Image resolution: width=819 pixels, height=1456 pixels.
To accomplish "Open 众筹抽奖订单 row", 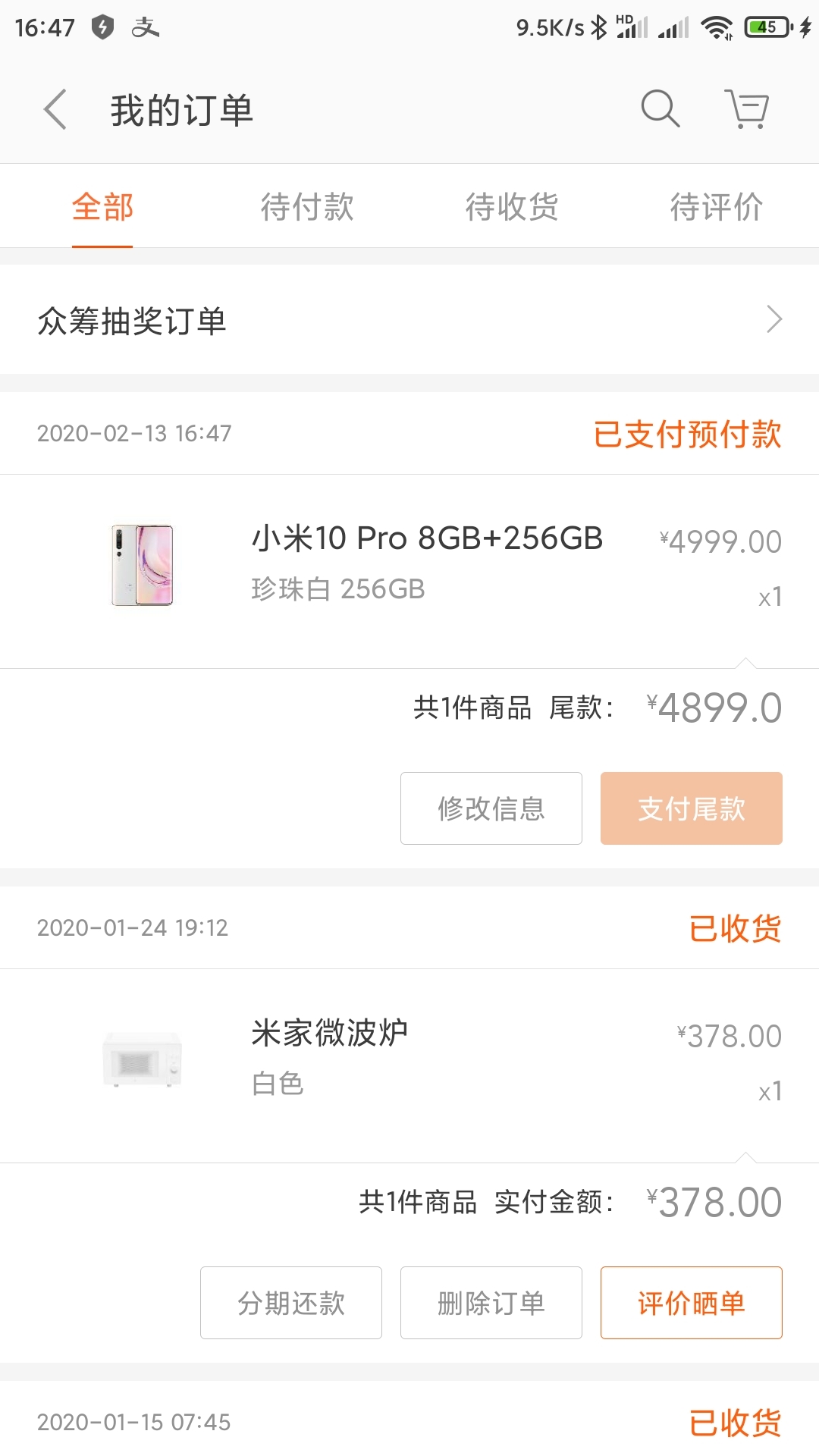I will 409,319.
